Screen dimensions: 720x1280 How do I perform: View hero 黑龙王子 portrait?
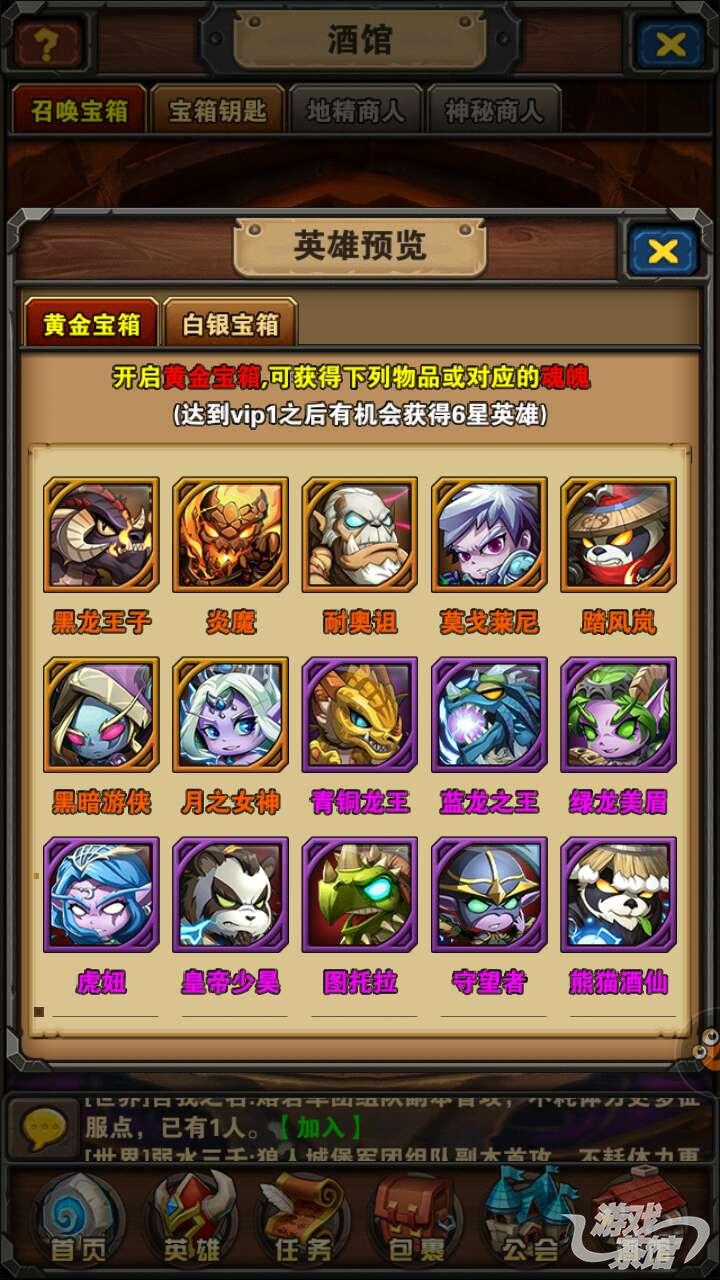(x=101, y=535)
